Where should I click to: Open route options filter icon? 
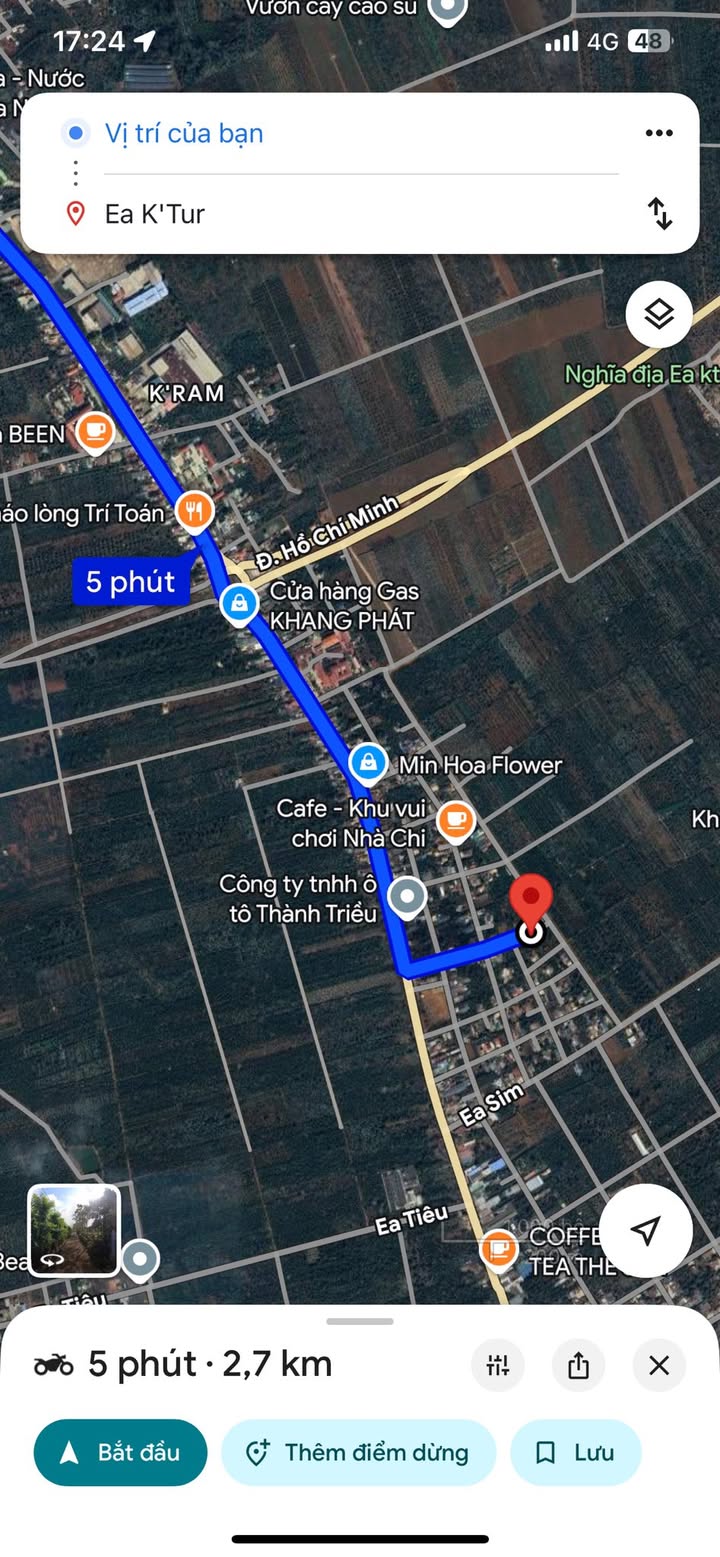click(498, 1365)
